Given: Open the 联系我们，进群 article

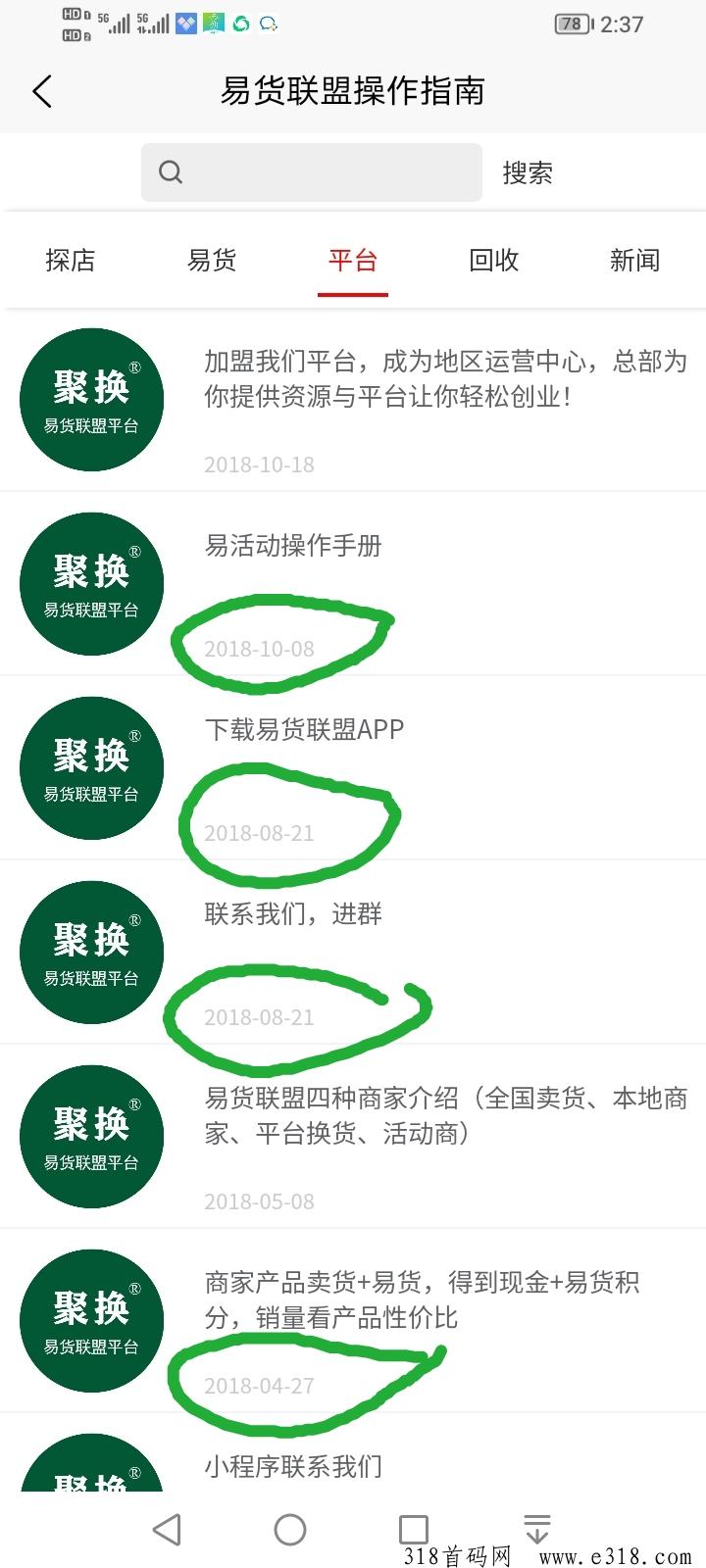Looking at the screenshot, I should coord(353,953).
